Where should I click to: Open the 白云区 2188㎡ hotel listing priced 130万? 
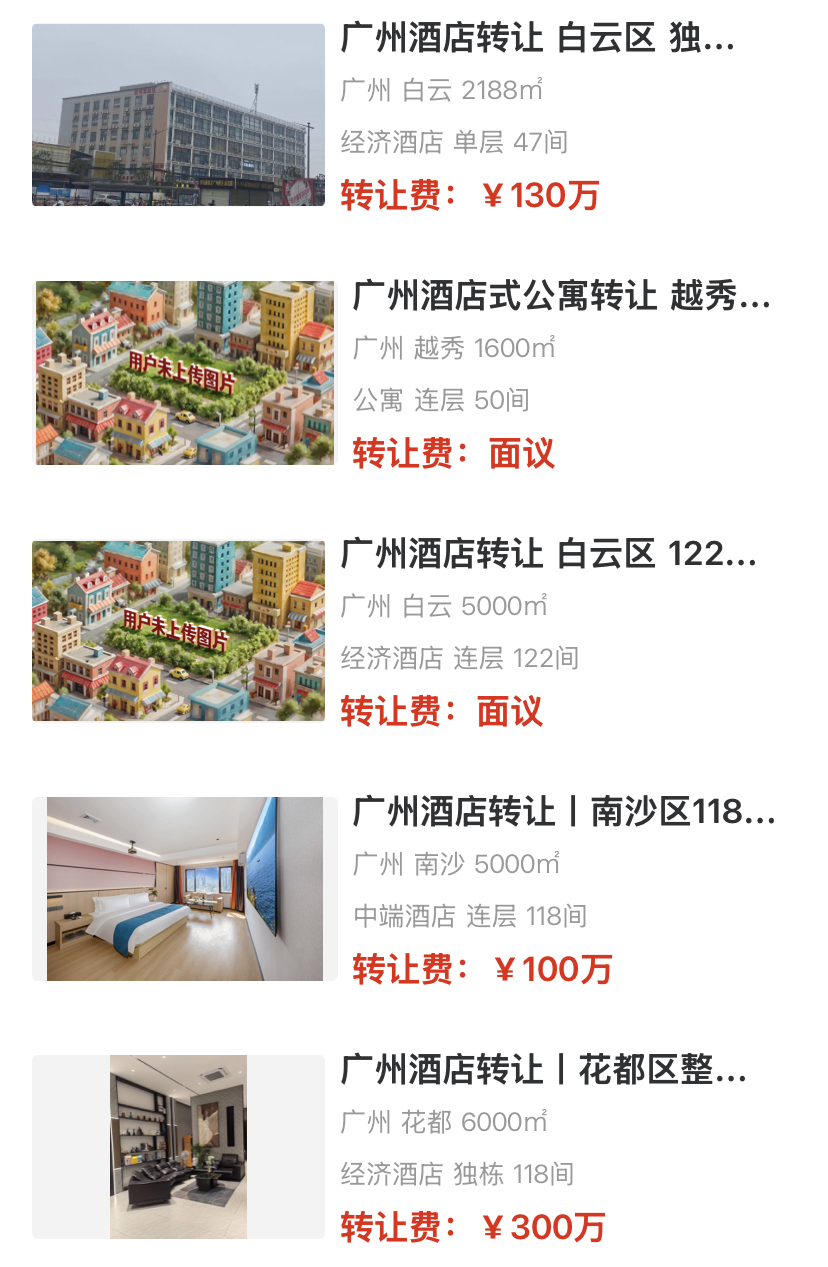(x=537, y=39)
